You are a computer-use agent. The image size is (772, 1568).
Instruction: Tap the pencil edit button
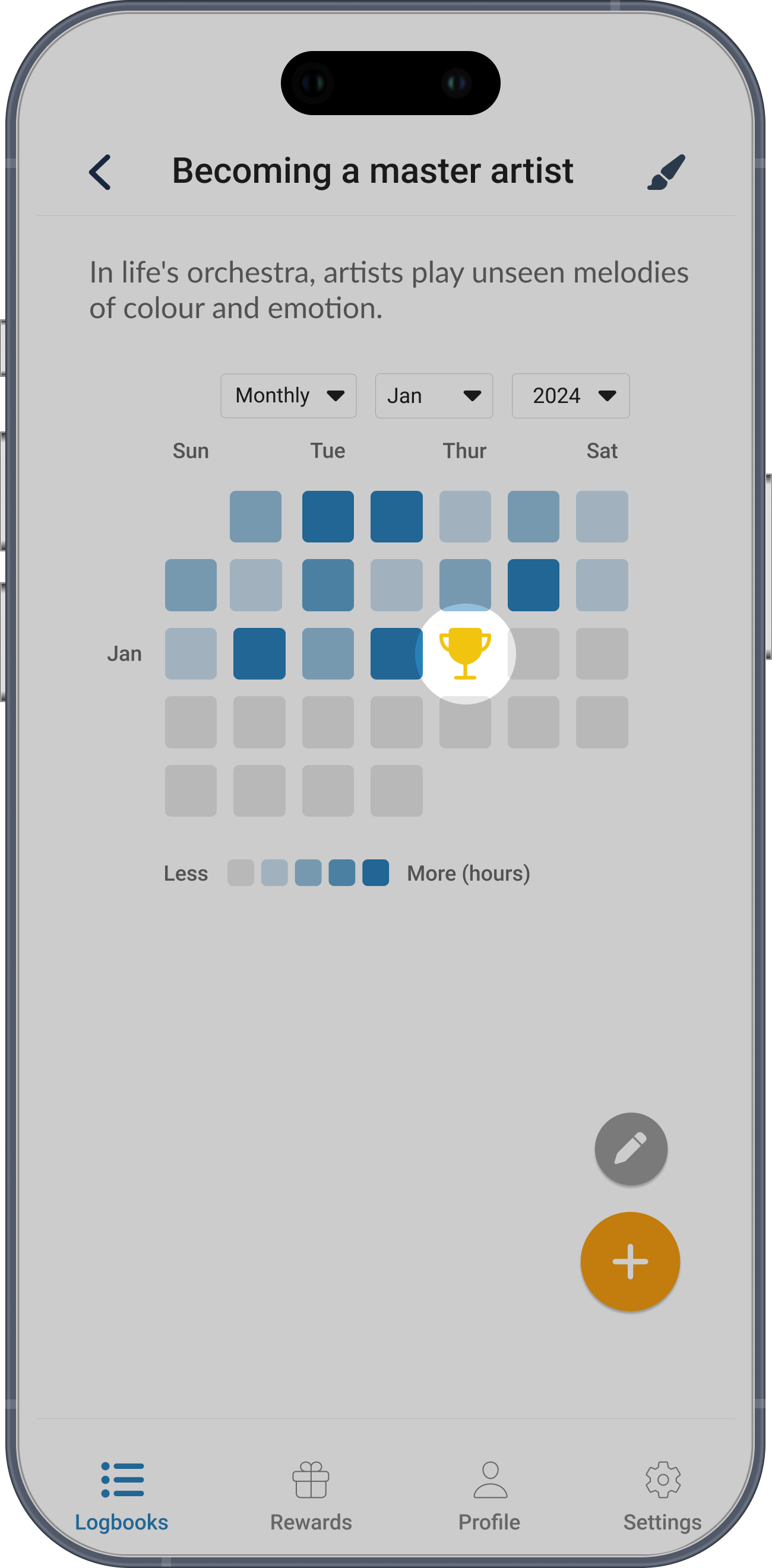coord(631,1148)
